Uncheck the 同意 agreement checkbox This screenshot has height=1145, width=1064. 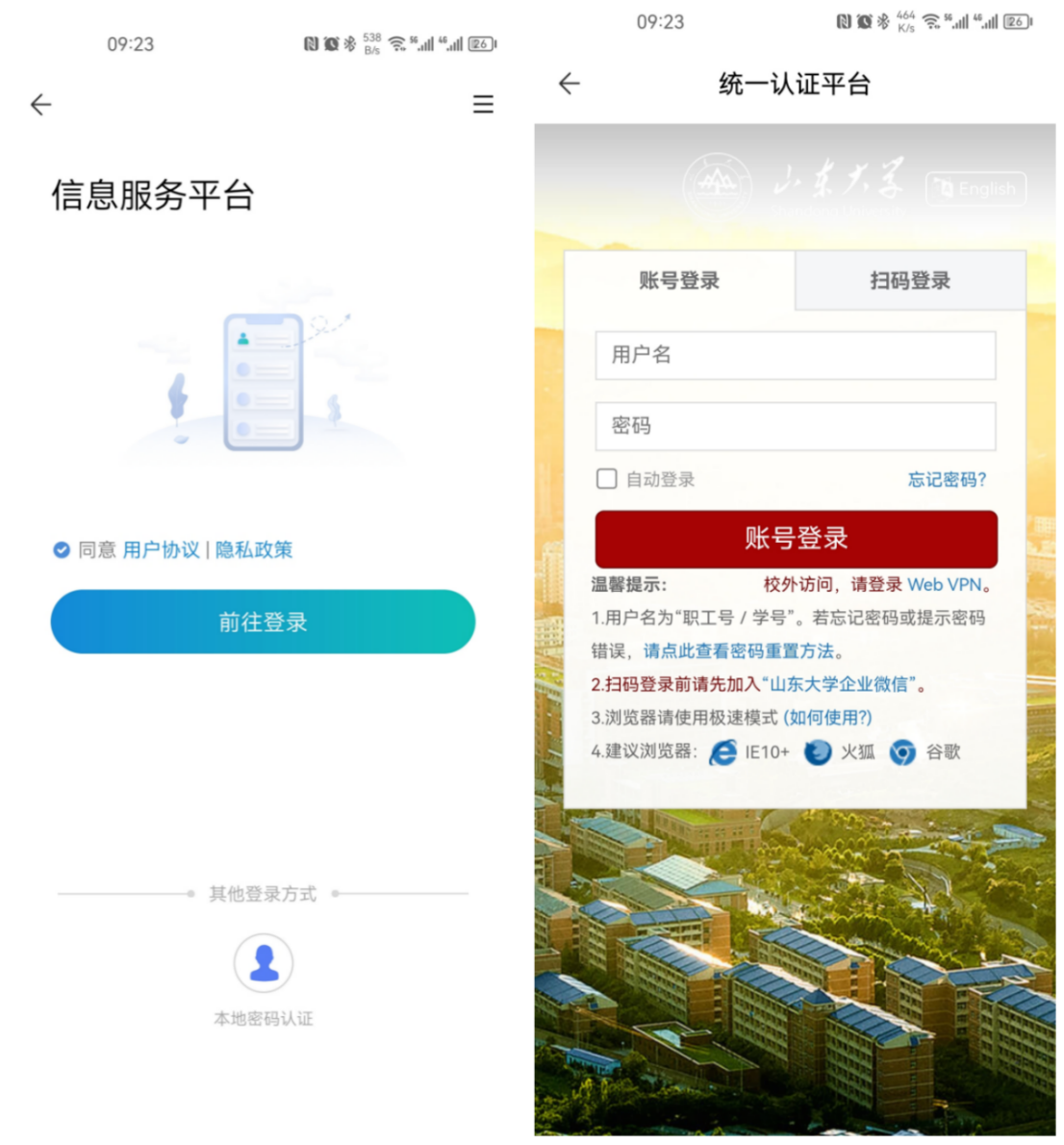click(x=62, y=549)
